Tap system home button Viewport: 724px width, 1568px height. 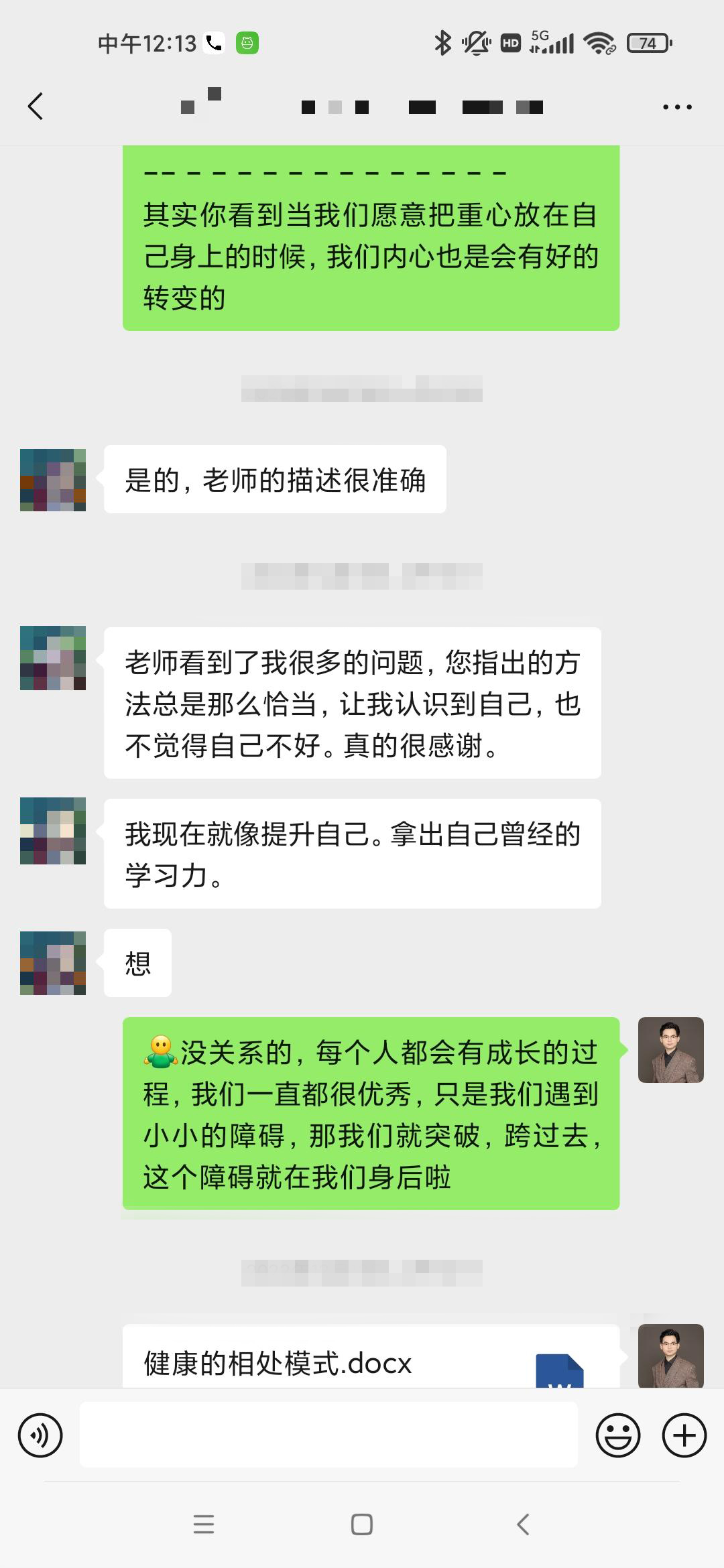click(x=362, y=1525)
